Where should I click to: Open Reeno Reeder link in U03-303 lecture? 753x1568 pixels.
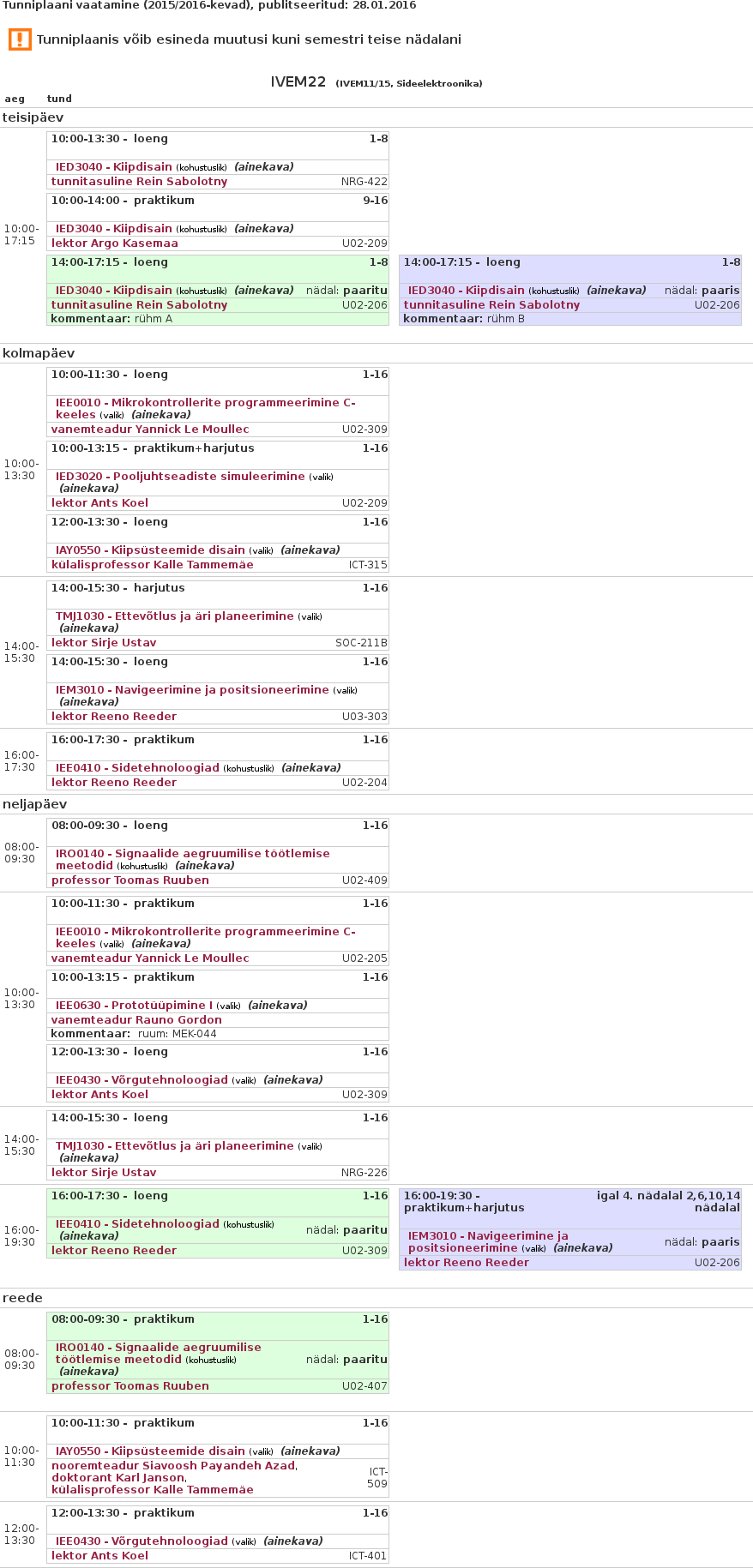[x=113, y=717]
